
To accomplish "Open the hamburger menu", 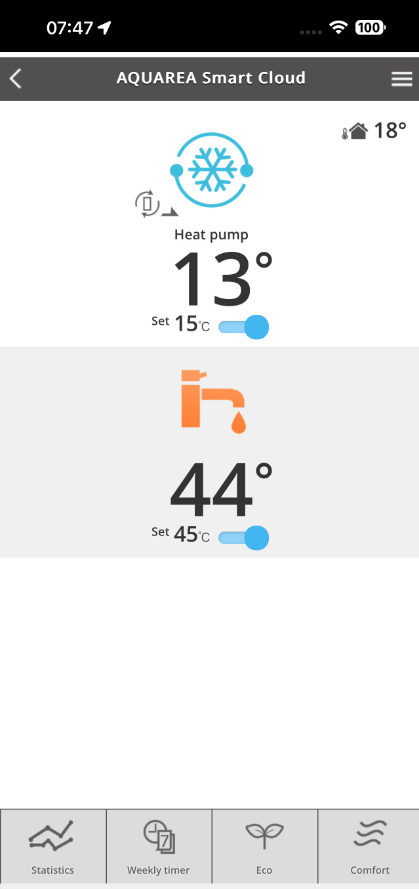I will pyautogui.click(x=401, y=79).
